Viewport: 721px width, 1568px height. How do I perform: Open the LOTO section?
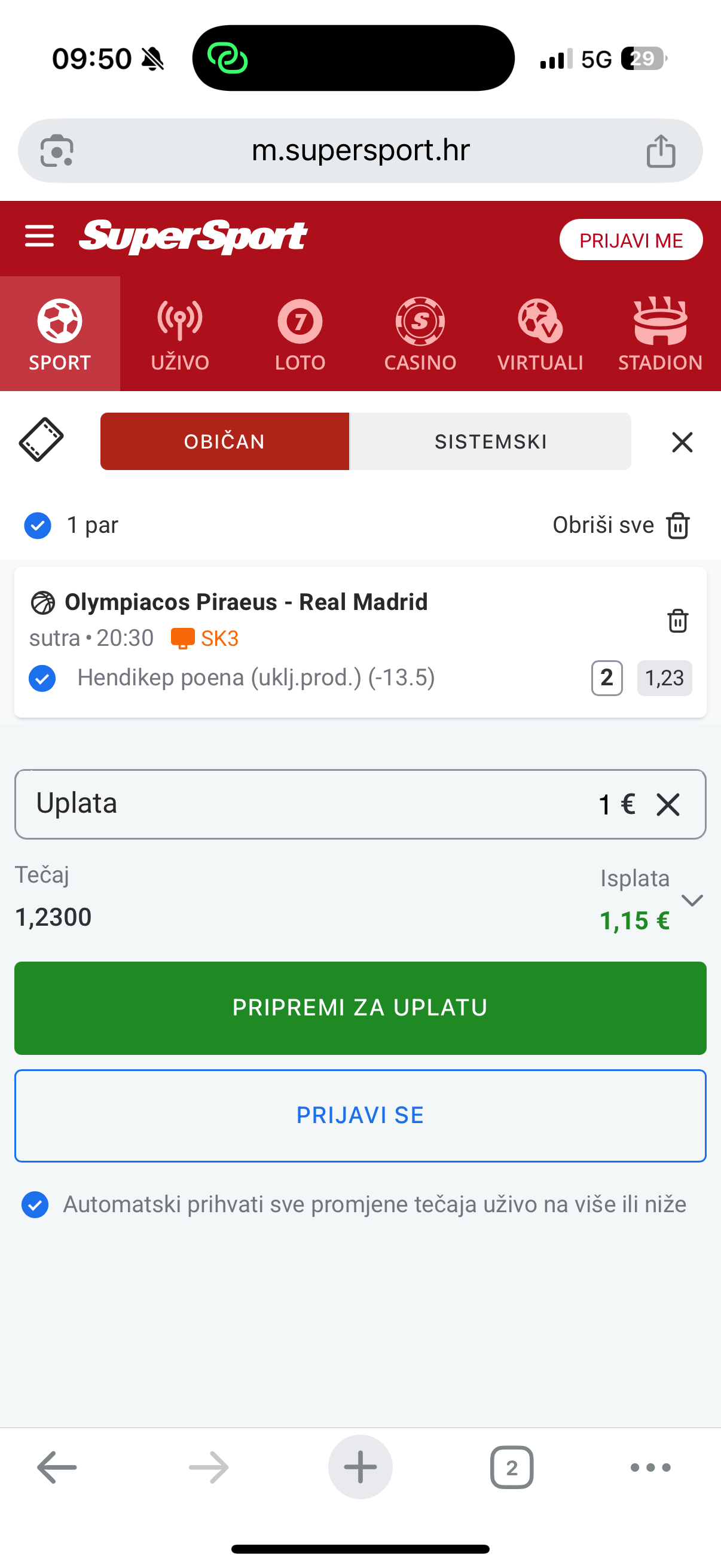point(300,334)
